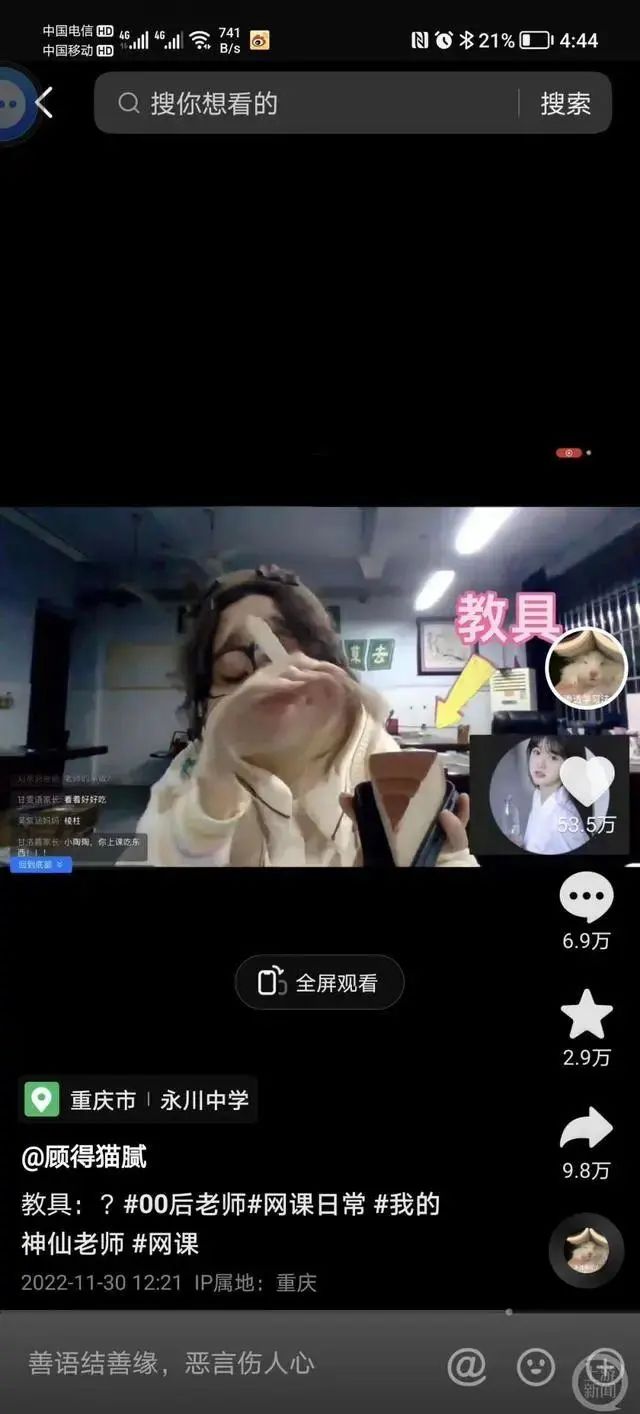This screenshot has height=1414, width=640.
Task: Open the rotating music disc
Action: [x=586, y=1249]
